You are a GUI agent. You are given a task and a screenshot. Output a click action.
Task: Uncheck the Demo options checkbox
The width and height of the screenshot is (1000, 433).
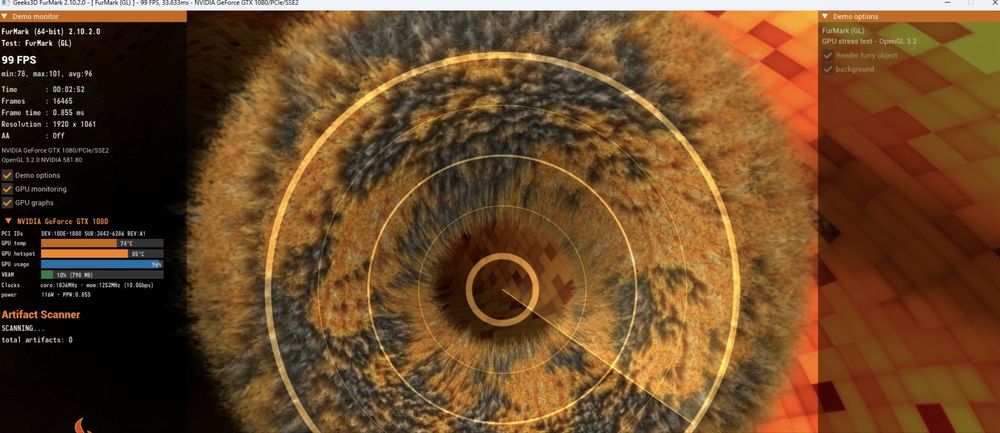click(x=7, y=175)
